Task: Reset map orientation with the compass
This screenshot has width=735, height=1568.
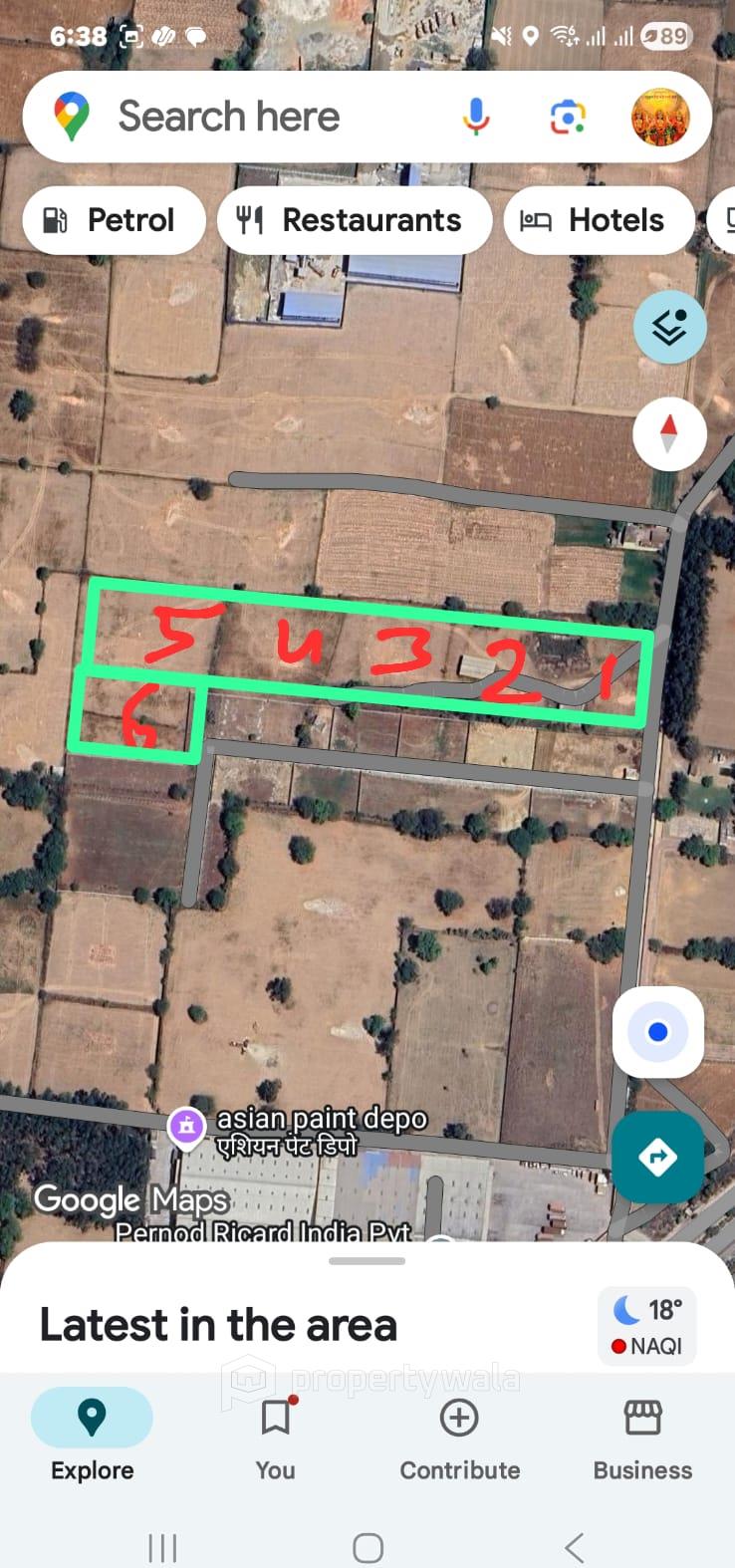Action: [669, 434]
